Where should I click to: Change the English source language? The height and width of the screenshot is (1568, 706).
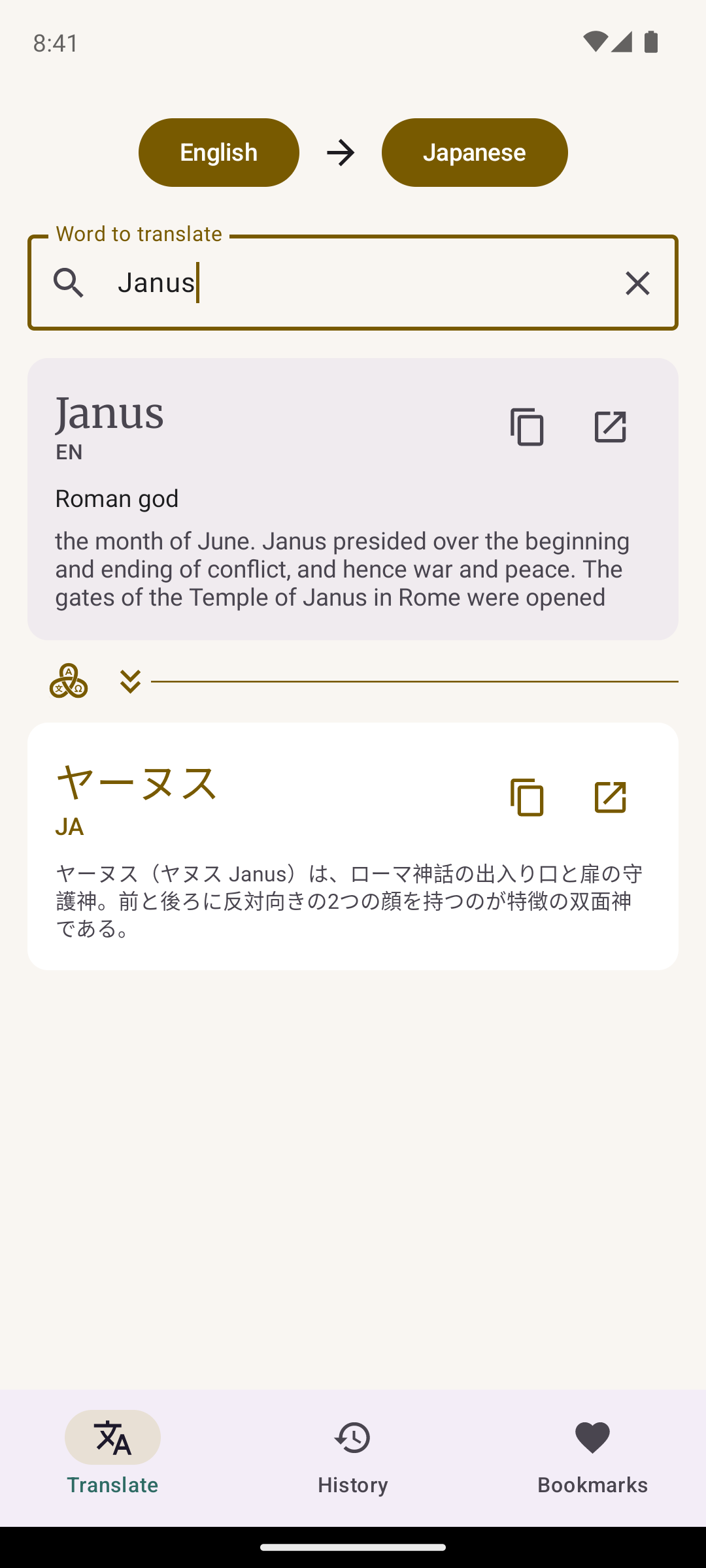(218, 152)
